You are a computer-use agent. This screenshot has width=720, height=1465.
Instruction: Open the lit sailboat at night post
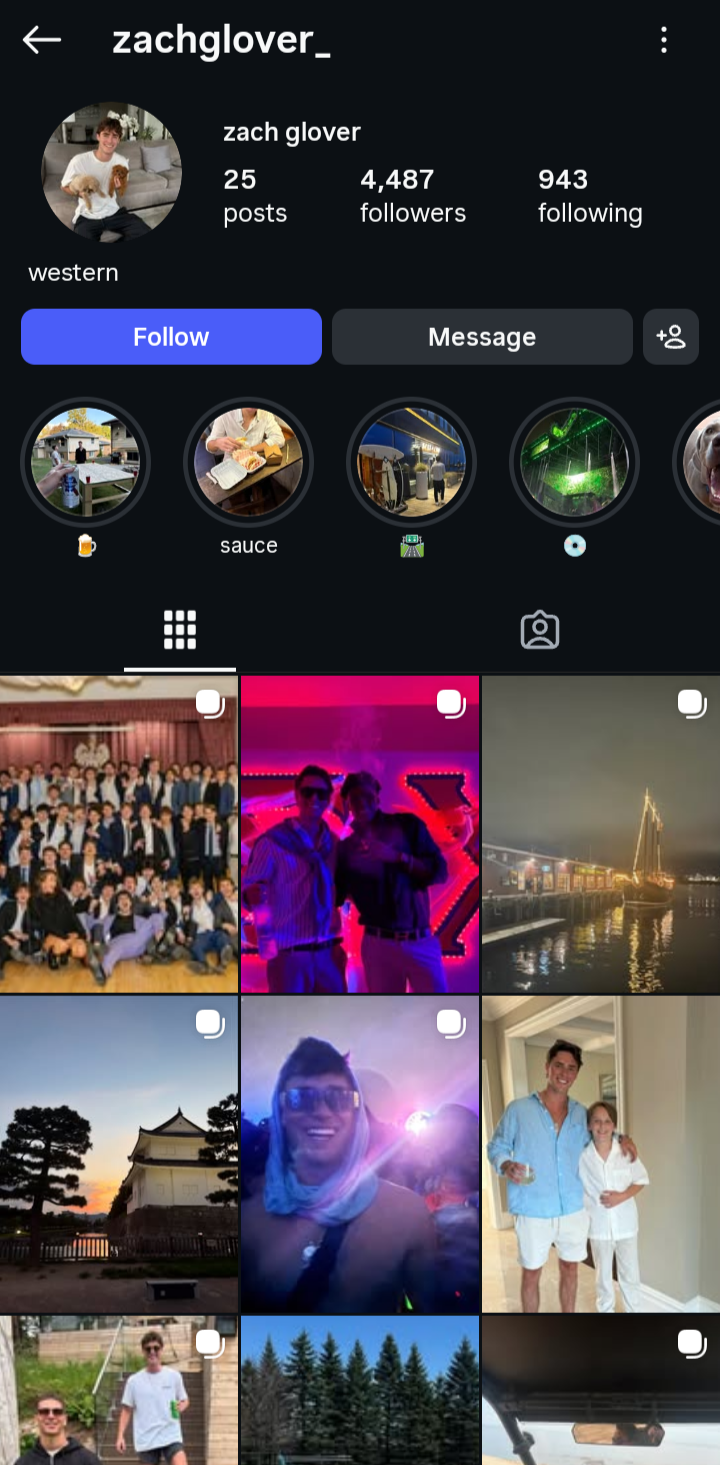pyautogui.click(x=601, y=834)
